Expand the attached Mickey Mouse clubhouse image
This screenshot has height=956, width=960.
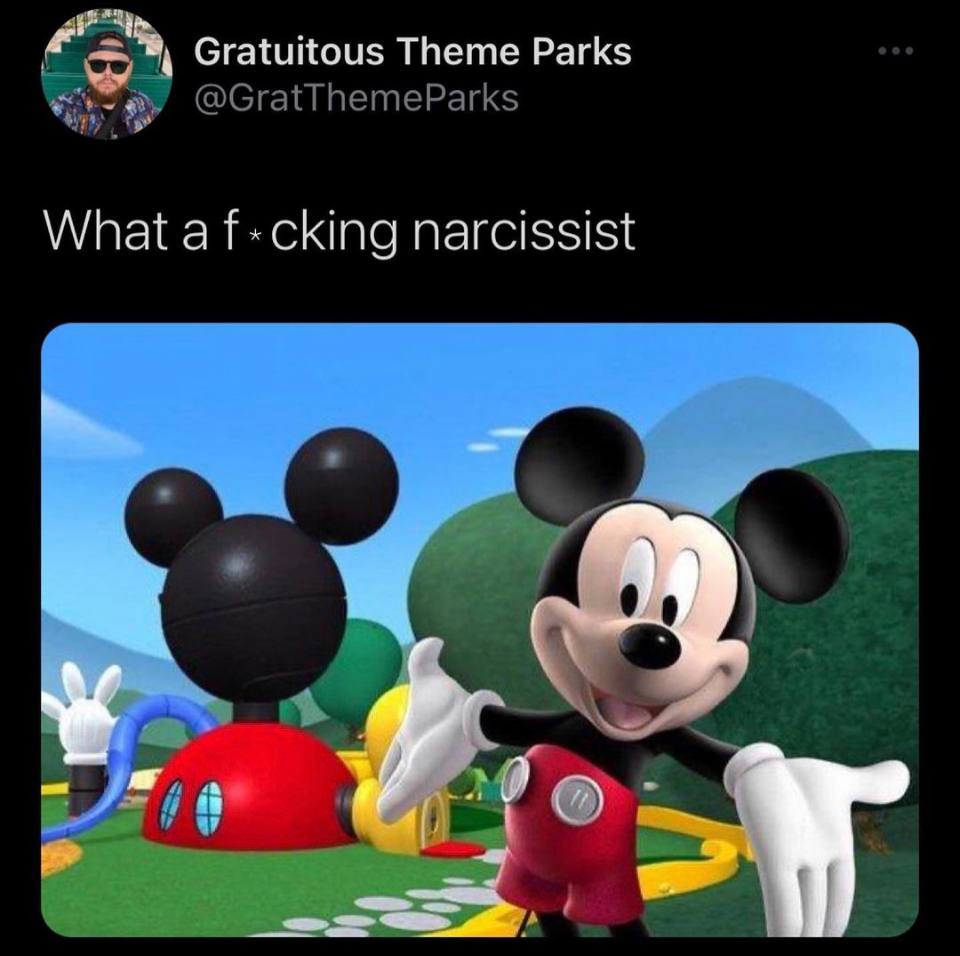480,630
